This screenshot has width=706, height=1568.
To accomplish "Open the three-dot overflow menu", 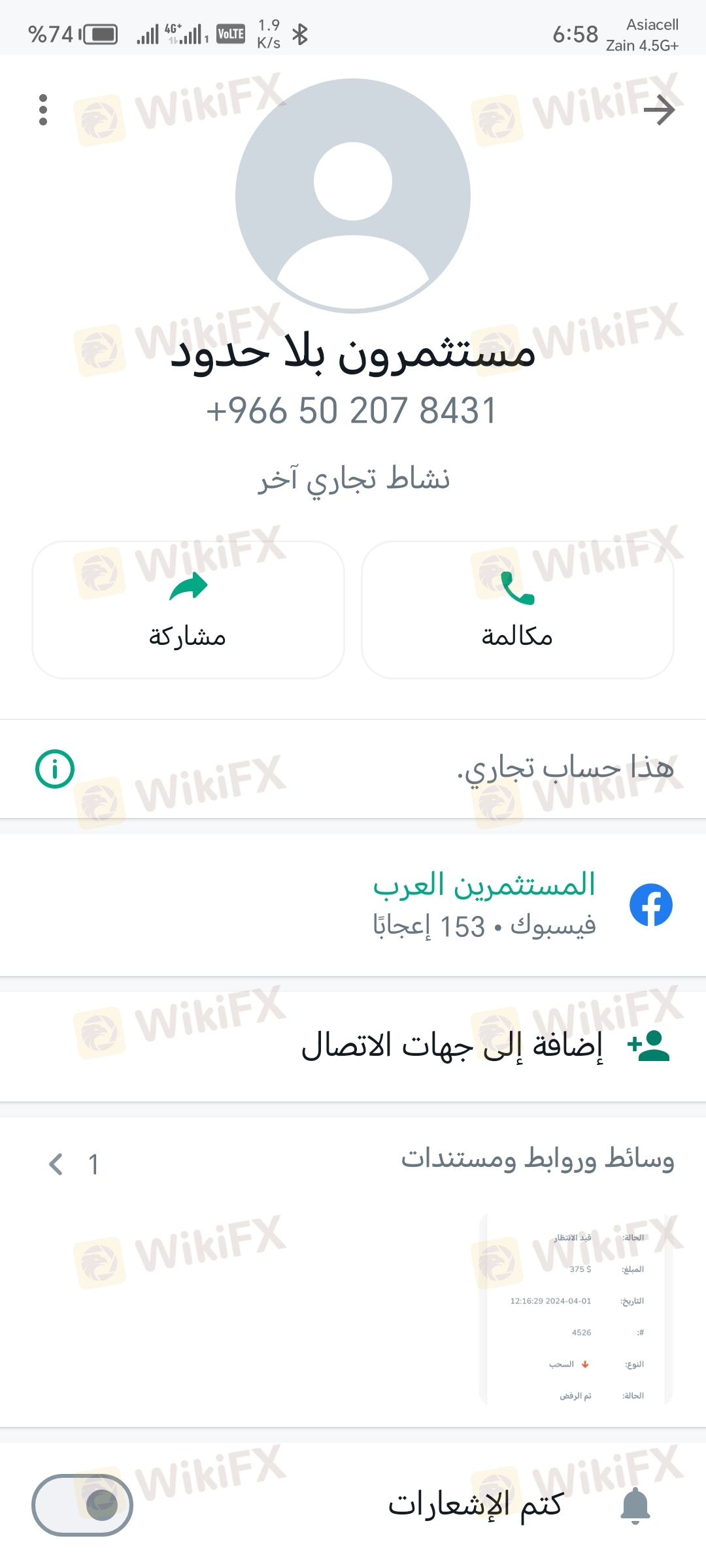I will tap(43, 110).
